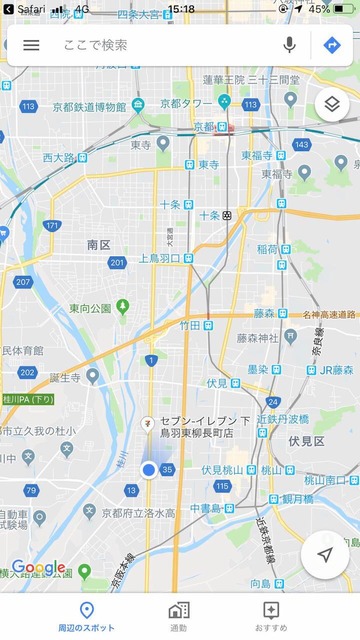Open the map layers button
The width and height of the screenshot is (360, 640).
[x=332, y=104]
